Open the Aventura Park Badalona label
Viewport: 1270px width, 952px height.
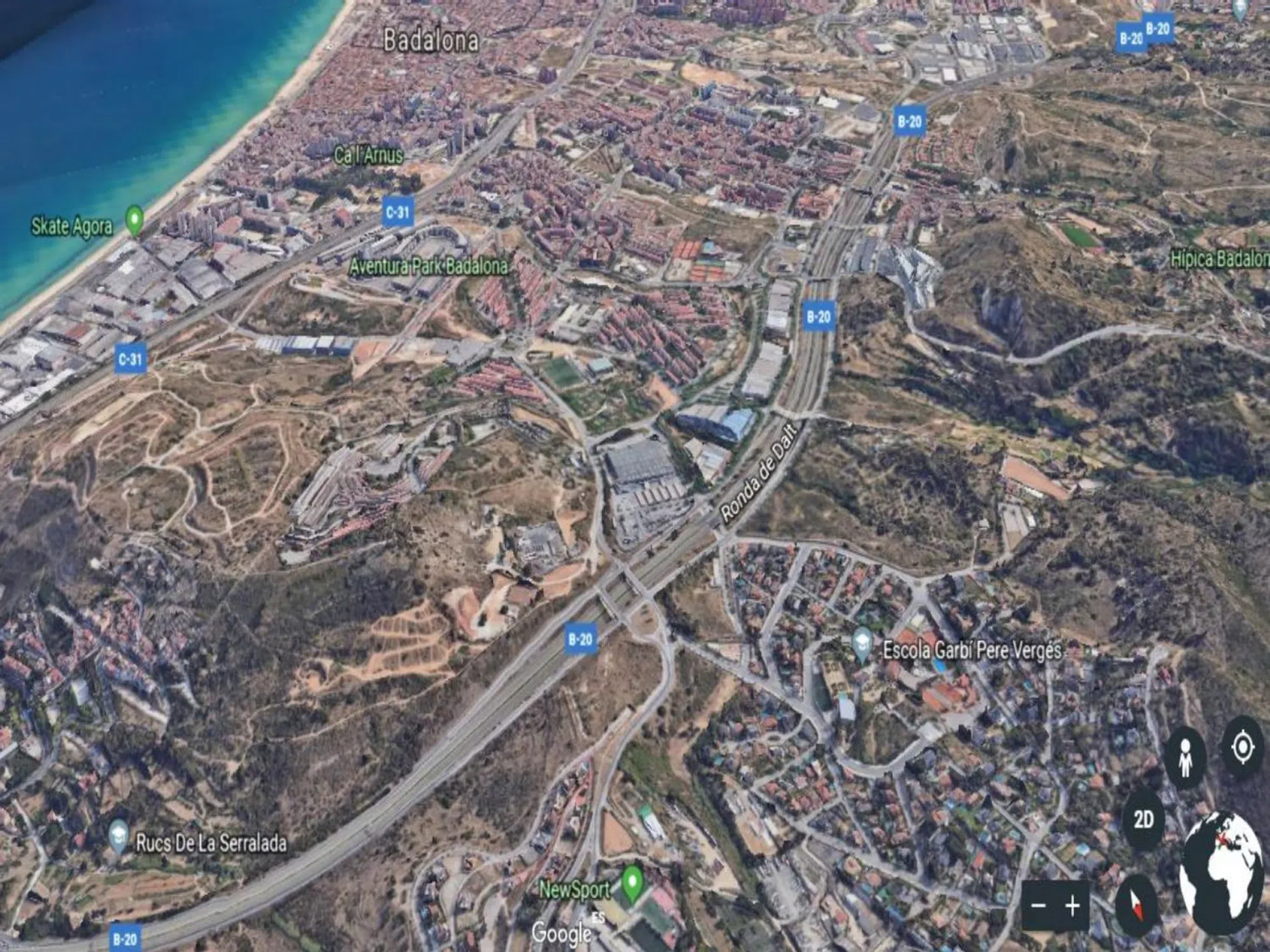(x=429, y=267)
